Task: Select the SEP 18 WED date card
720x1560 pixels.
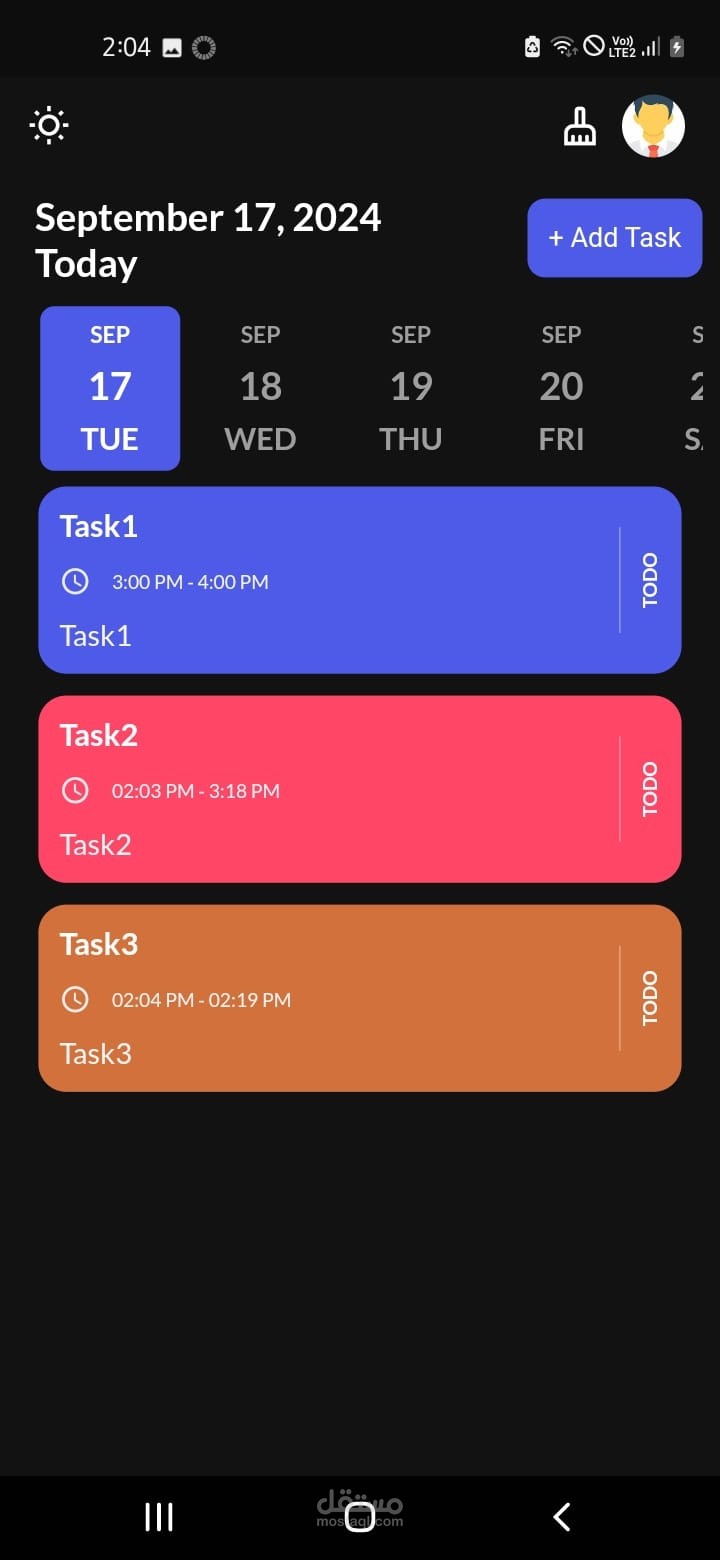Action: (259, 388)
